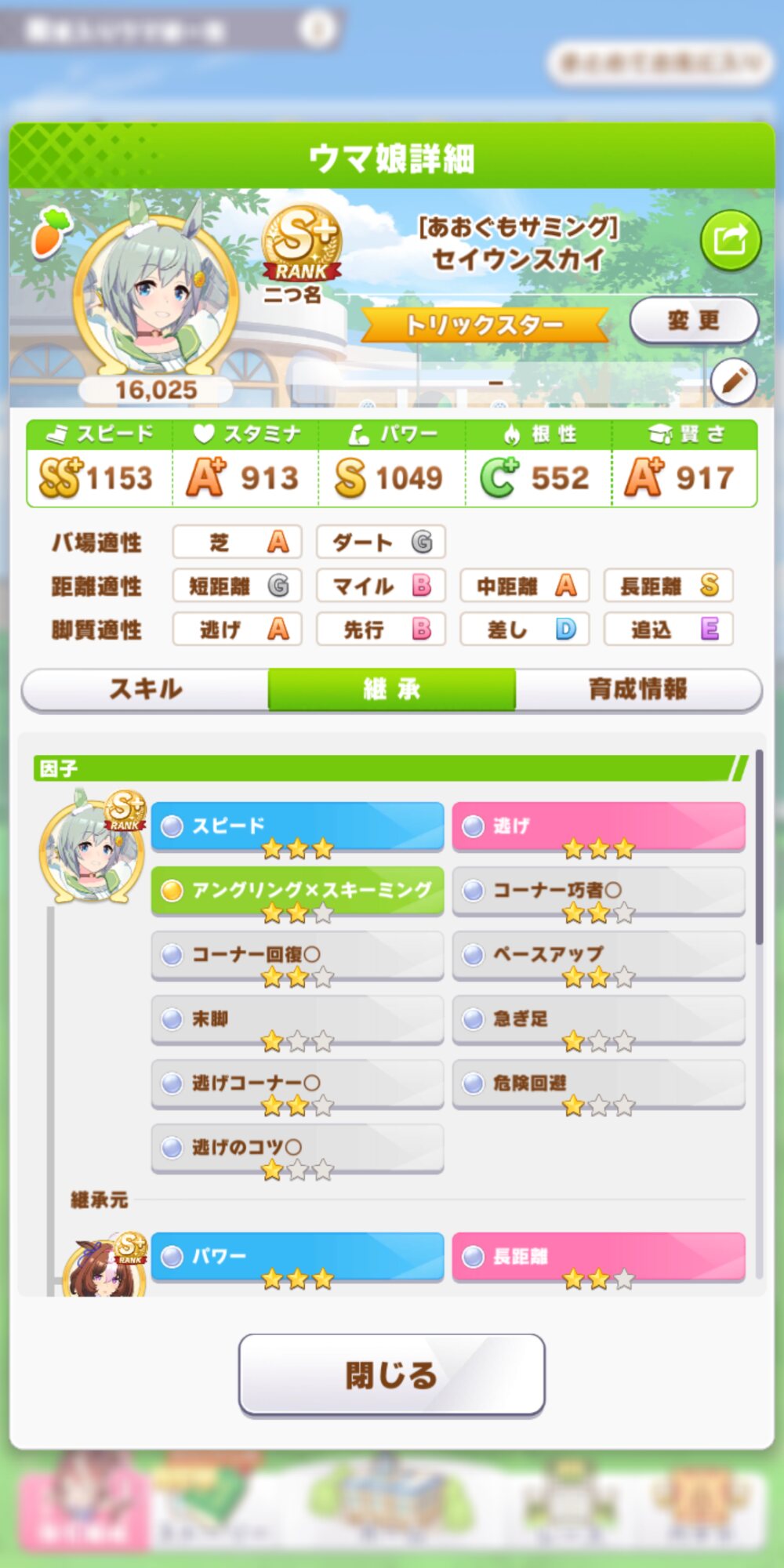This screenshot has height=1568, width=784.
Task: Tap the 危険回避 factor
Action: pos(598,1084)
